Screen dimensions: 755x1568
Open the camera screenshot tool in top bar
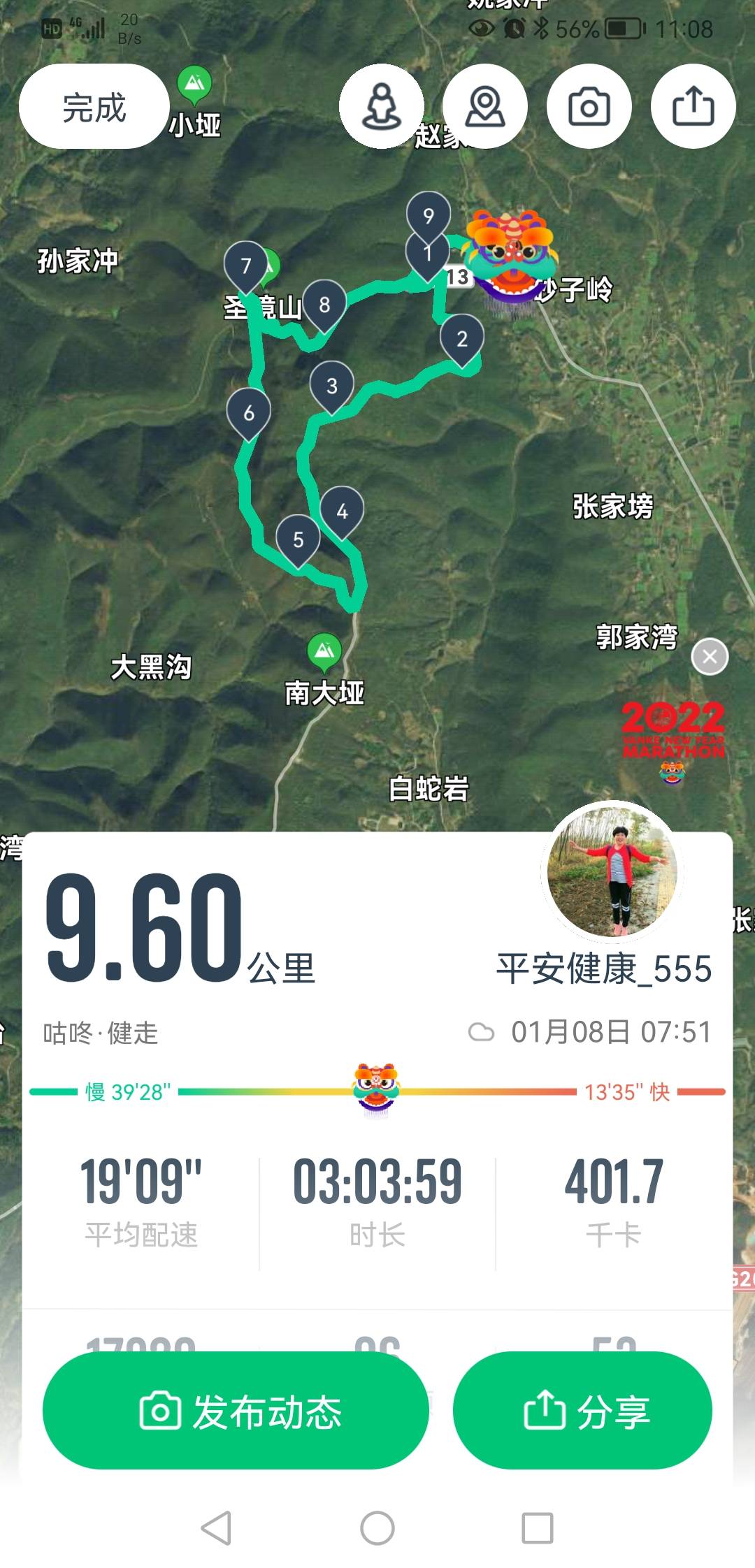[591, 106]
